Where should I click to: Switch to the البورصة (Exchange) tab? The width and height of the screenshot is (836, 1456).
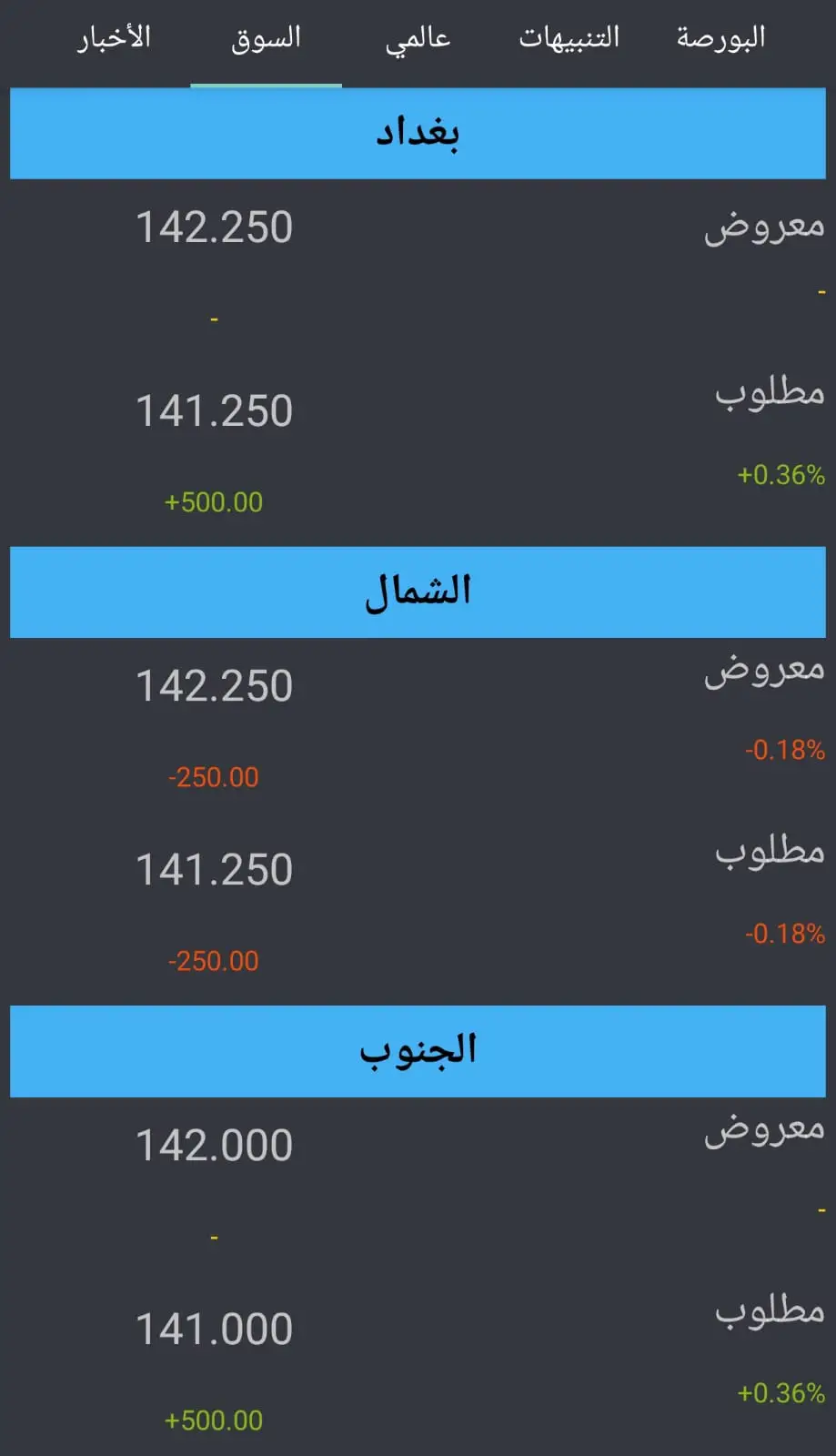tap(720, 38)
